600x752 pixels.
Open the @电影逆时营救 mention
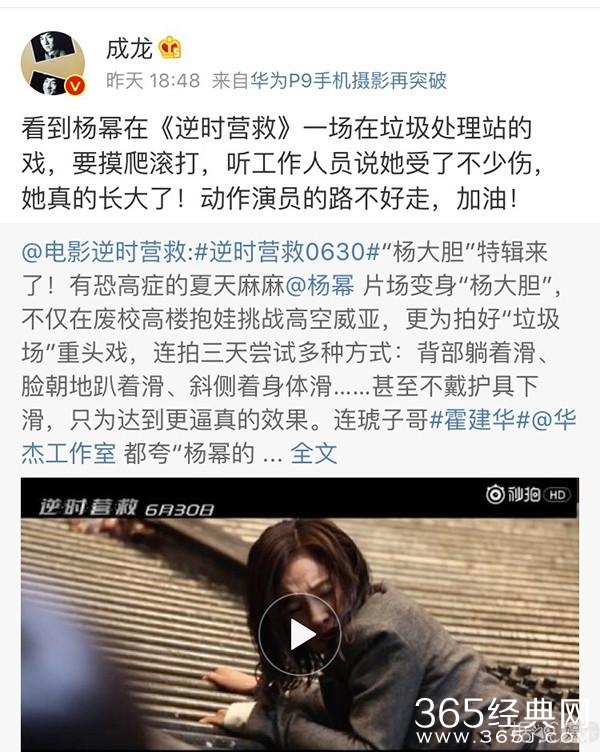[x=102, y=251]
